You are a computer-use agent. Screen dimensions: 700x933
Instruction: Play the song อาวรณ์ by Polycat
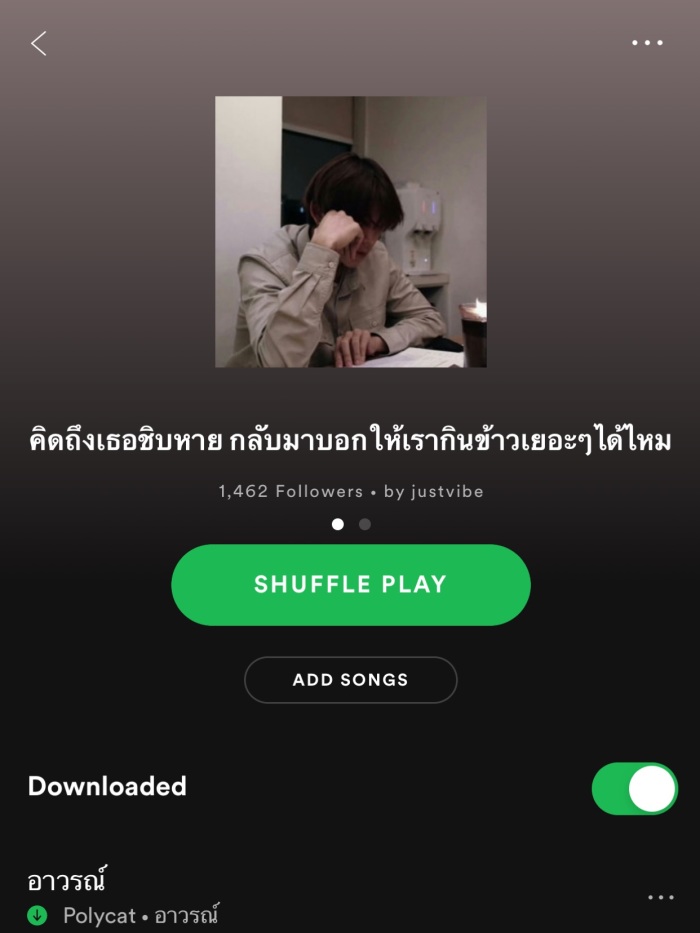(200, 896)
